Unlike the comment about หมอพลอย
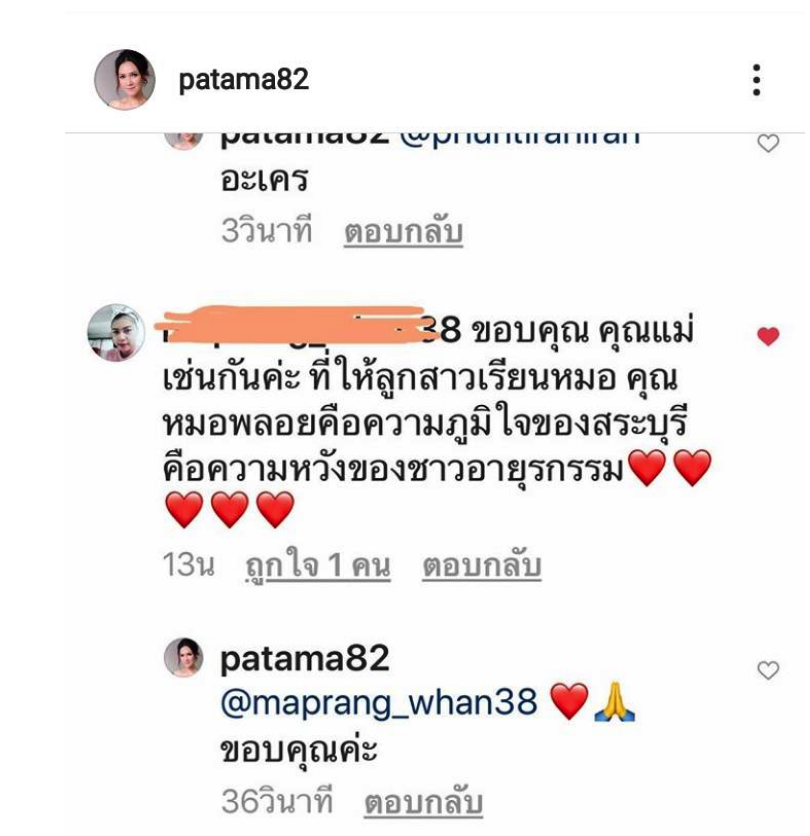 pos(768,338)
